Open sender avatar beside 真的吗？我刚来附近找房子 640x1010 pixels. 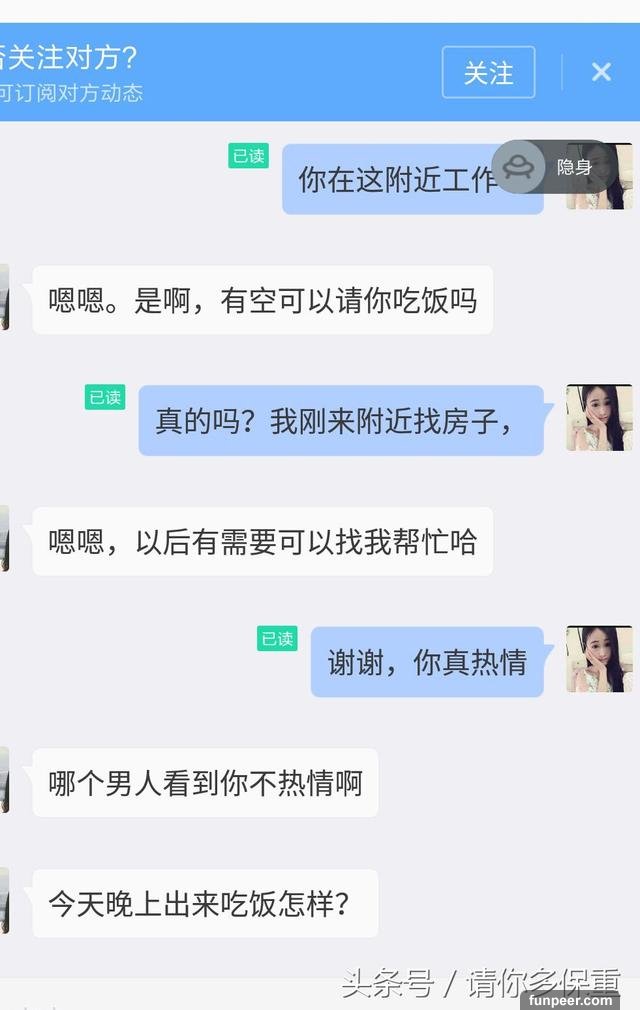[x=599, y=418]
